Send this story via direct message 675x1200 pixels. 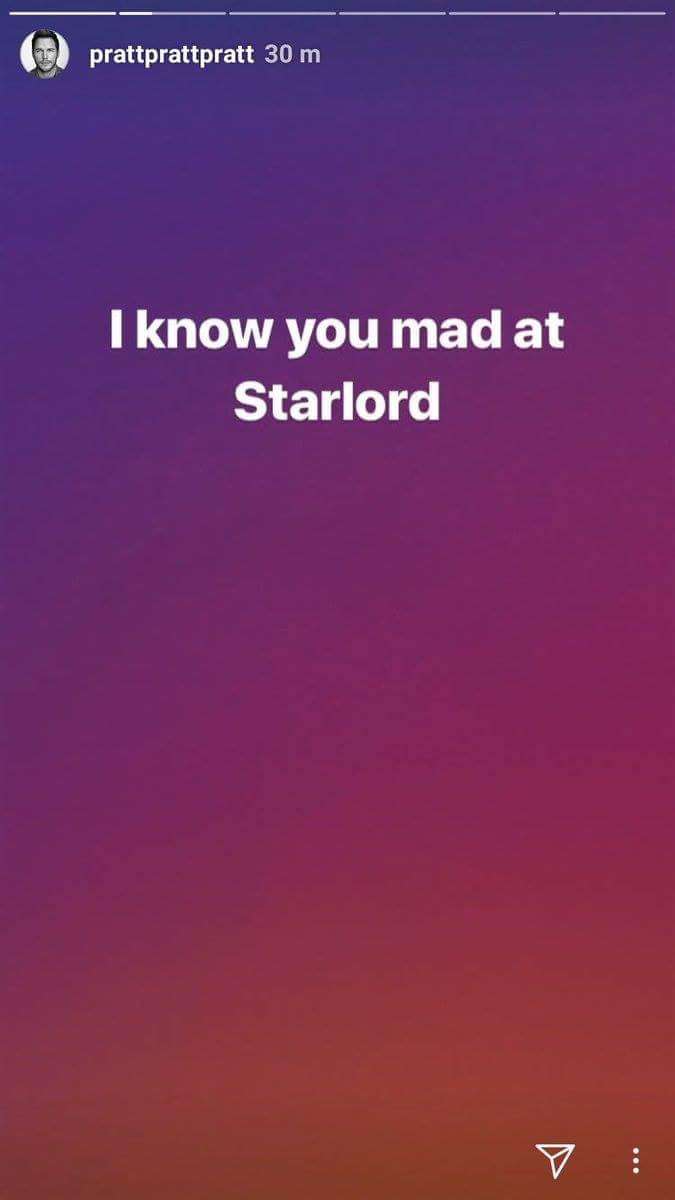coord(554,1159)
